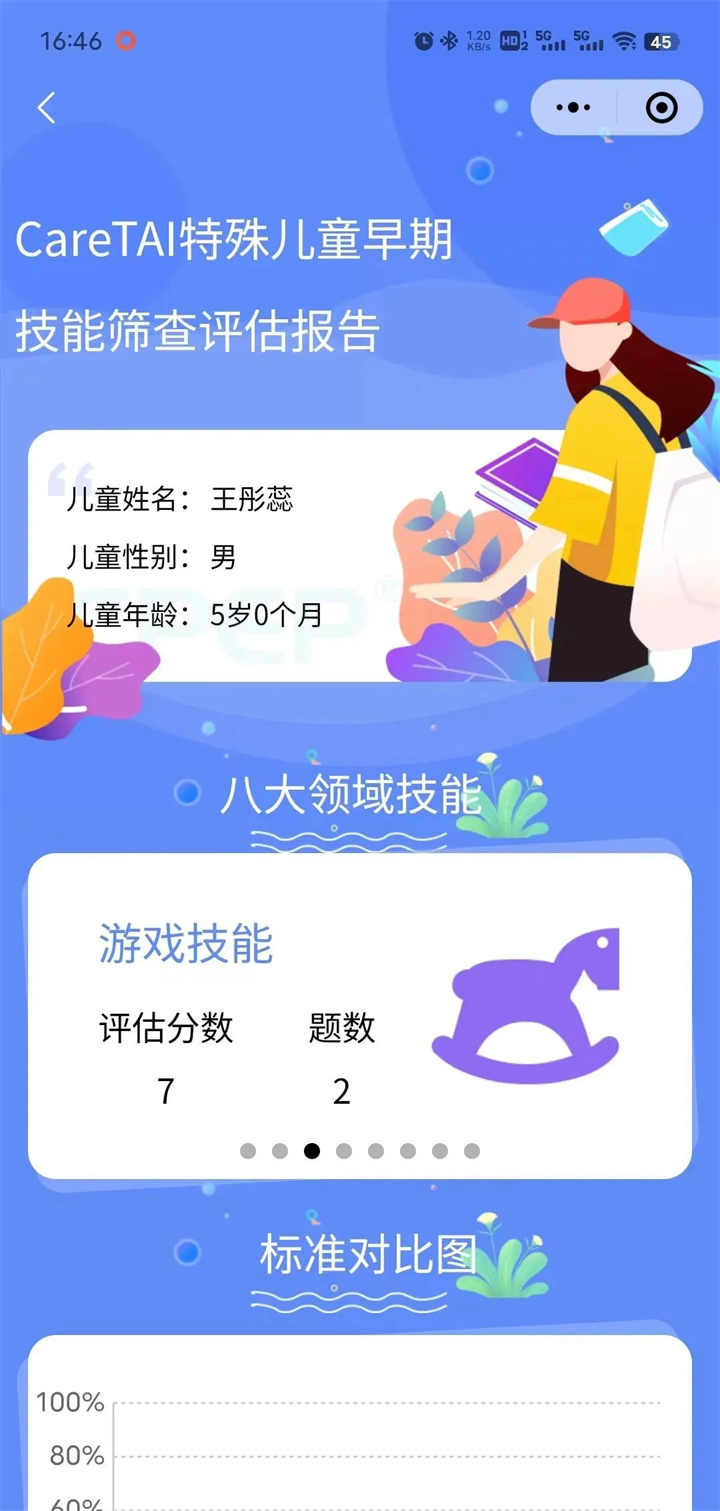The image size is (720, 1511).
Task: Go back using the top-left arrow
Action: pos(46,108)
